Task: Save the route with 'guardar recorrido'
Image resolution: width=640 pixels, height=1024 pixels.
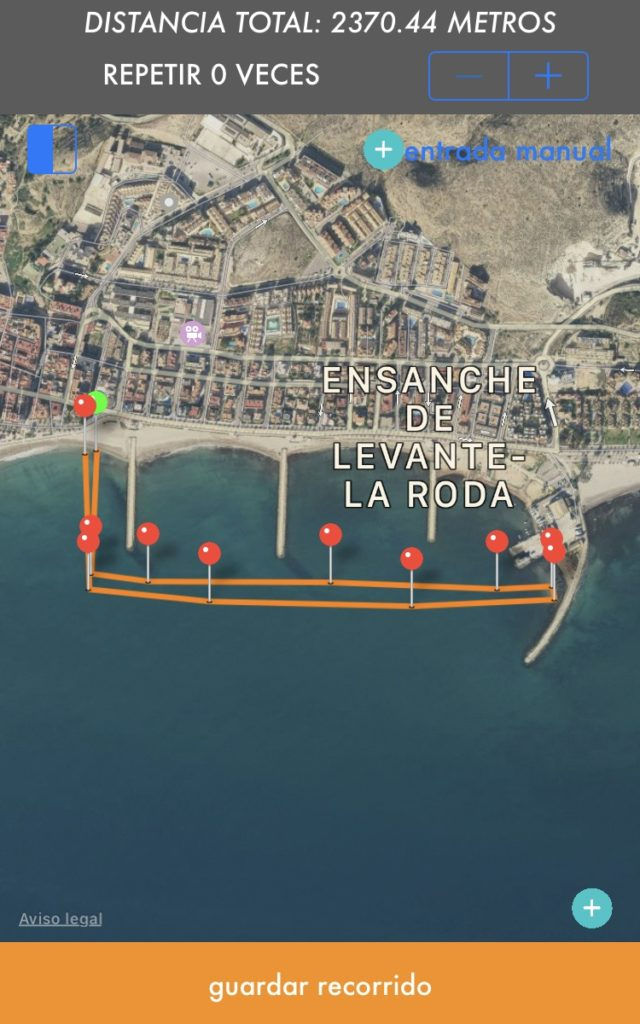Action: [320, 986]
